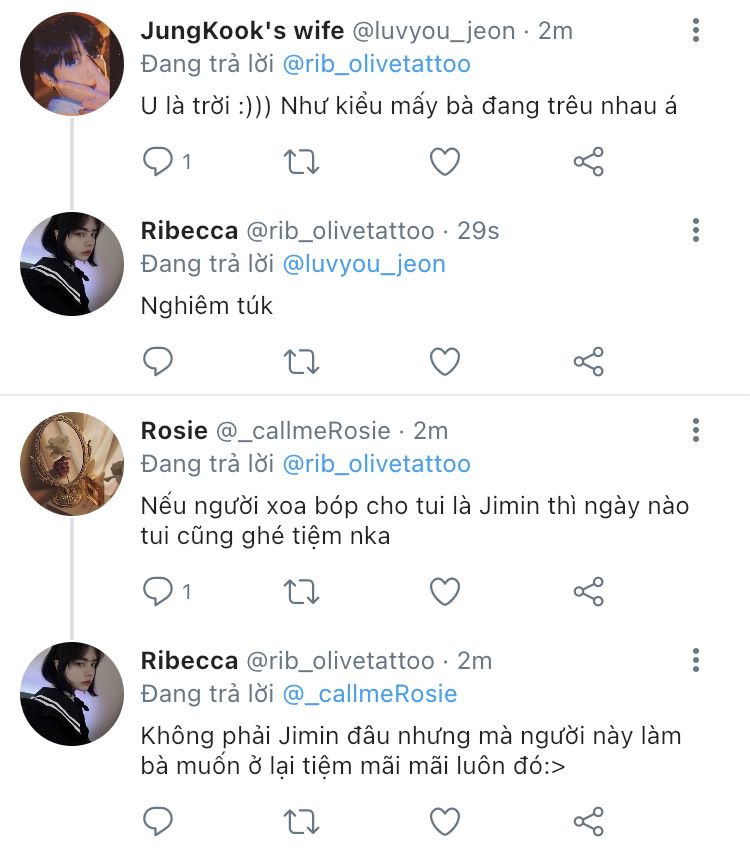Reply to Ribecca's "Không phải Jimin" tweet
750x854 pixels.
coord(158,821)
